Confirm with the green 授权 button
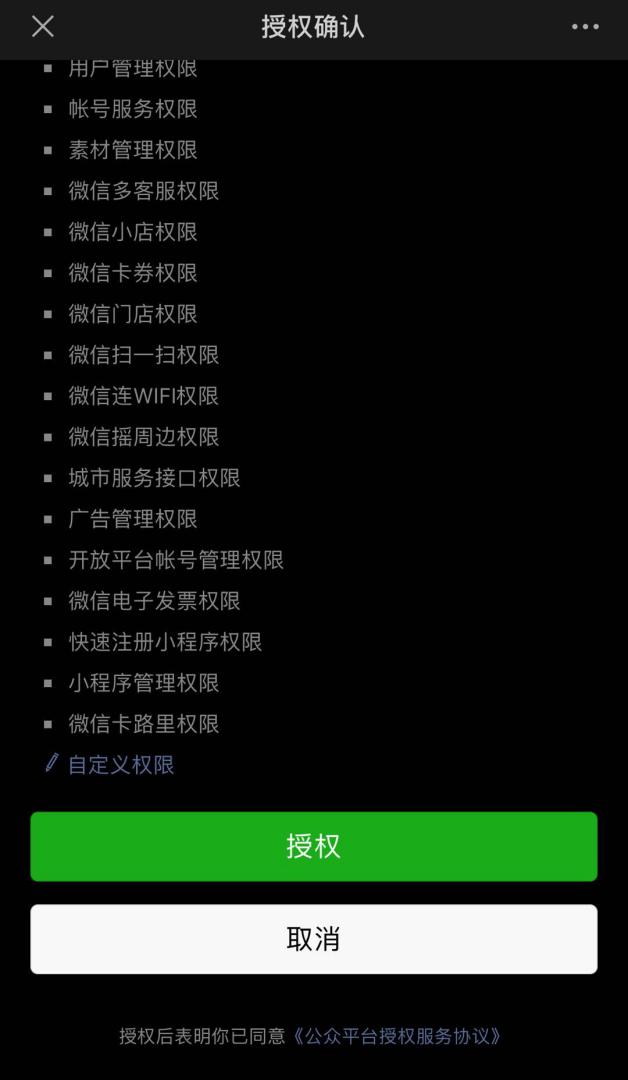The height and width of the screenshot is (1080, 628). pyautogui.click(x=314, y=846)
